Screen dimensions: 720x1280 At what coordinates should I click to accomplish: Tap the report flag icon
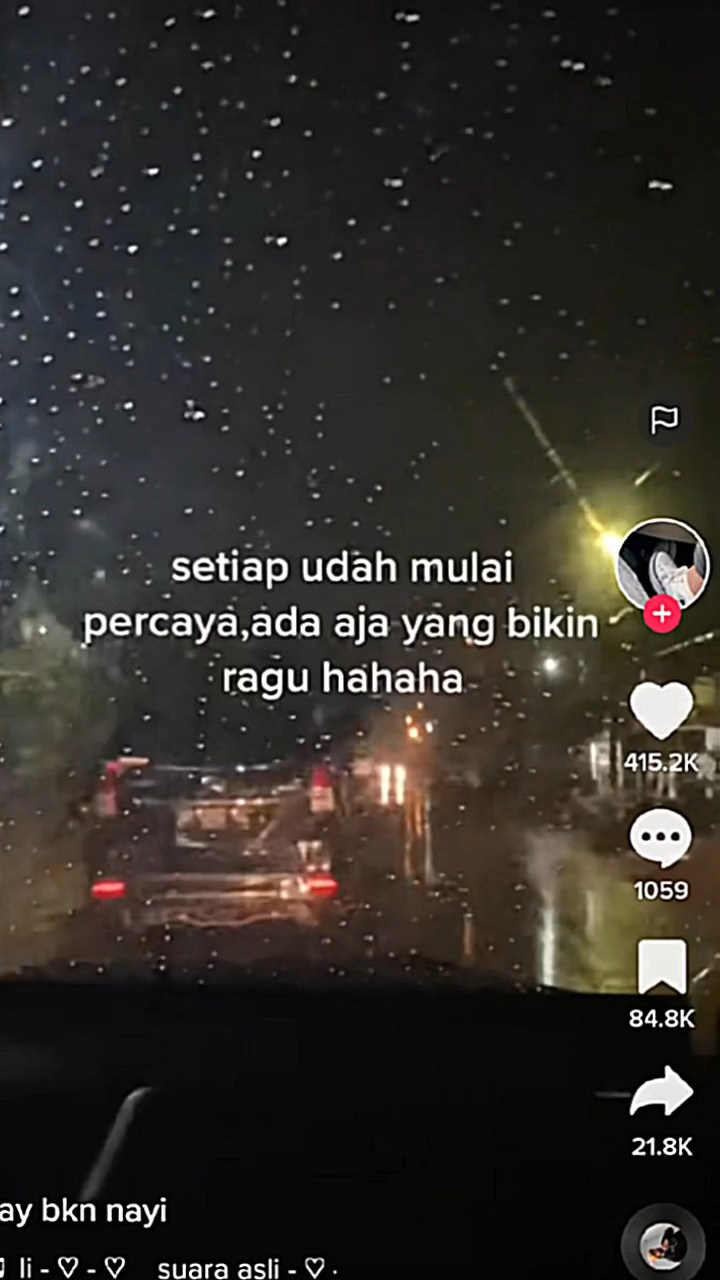click(x=664, y=420)
